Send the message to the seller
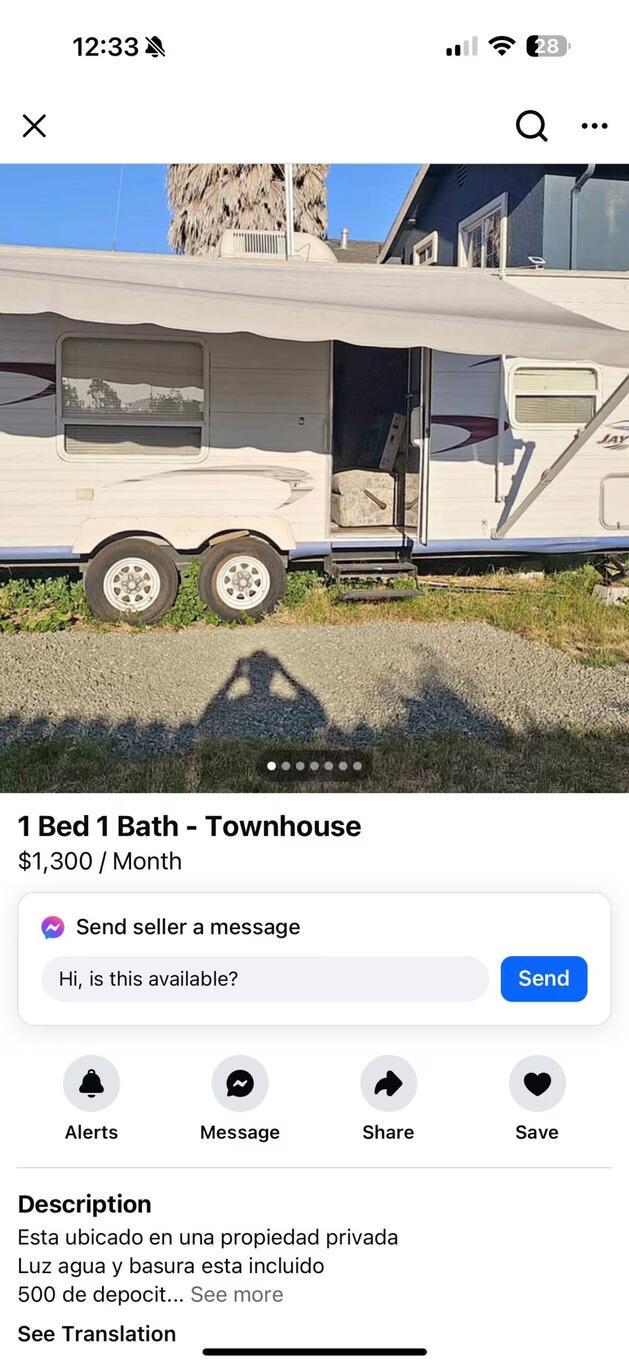 pos(543,979)
